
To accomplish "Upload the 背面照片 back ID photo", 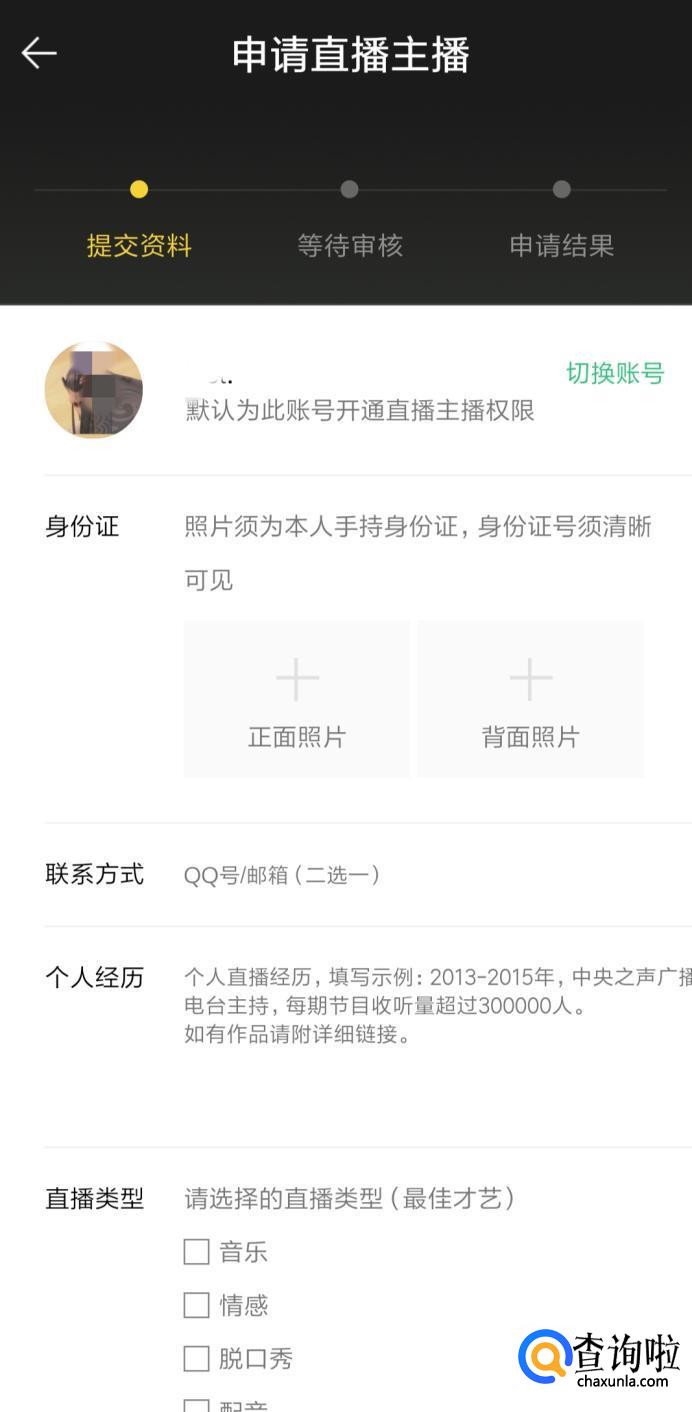I will pyautogui.click(x=530, y=699).
